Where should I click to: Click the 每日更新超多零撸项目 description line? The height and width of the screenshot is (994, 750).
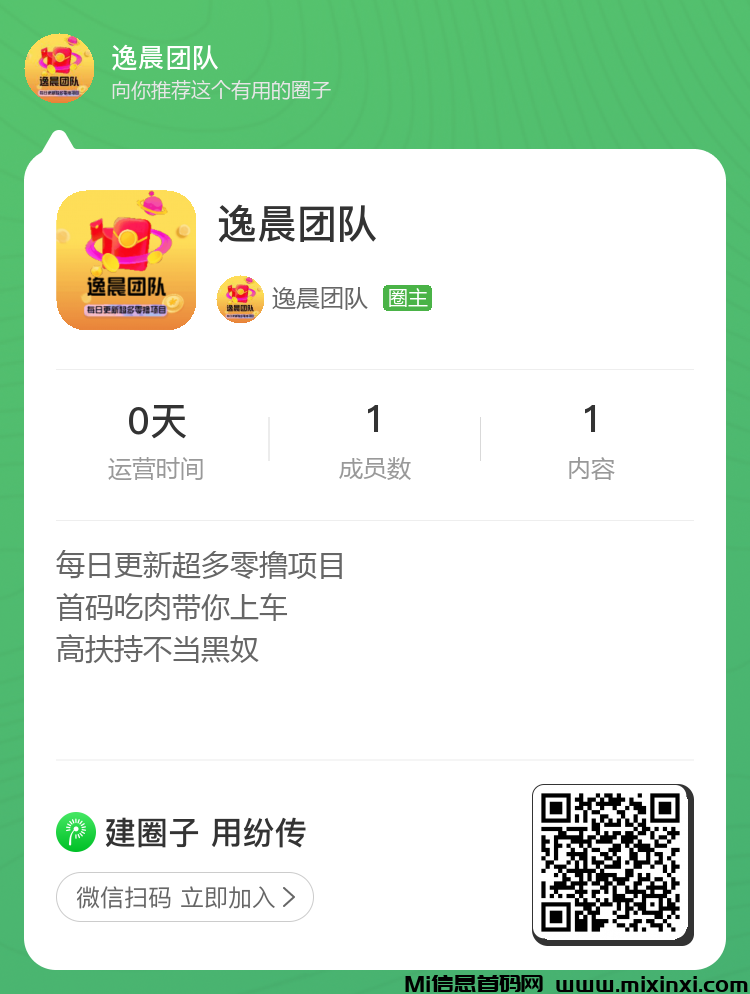(200, 566)
